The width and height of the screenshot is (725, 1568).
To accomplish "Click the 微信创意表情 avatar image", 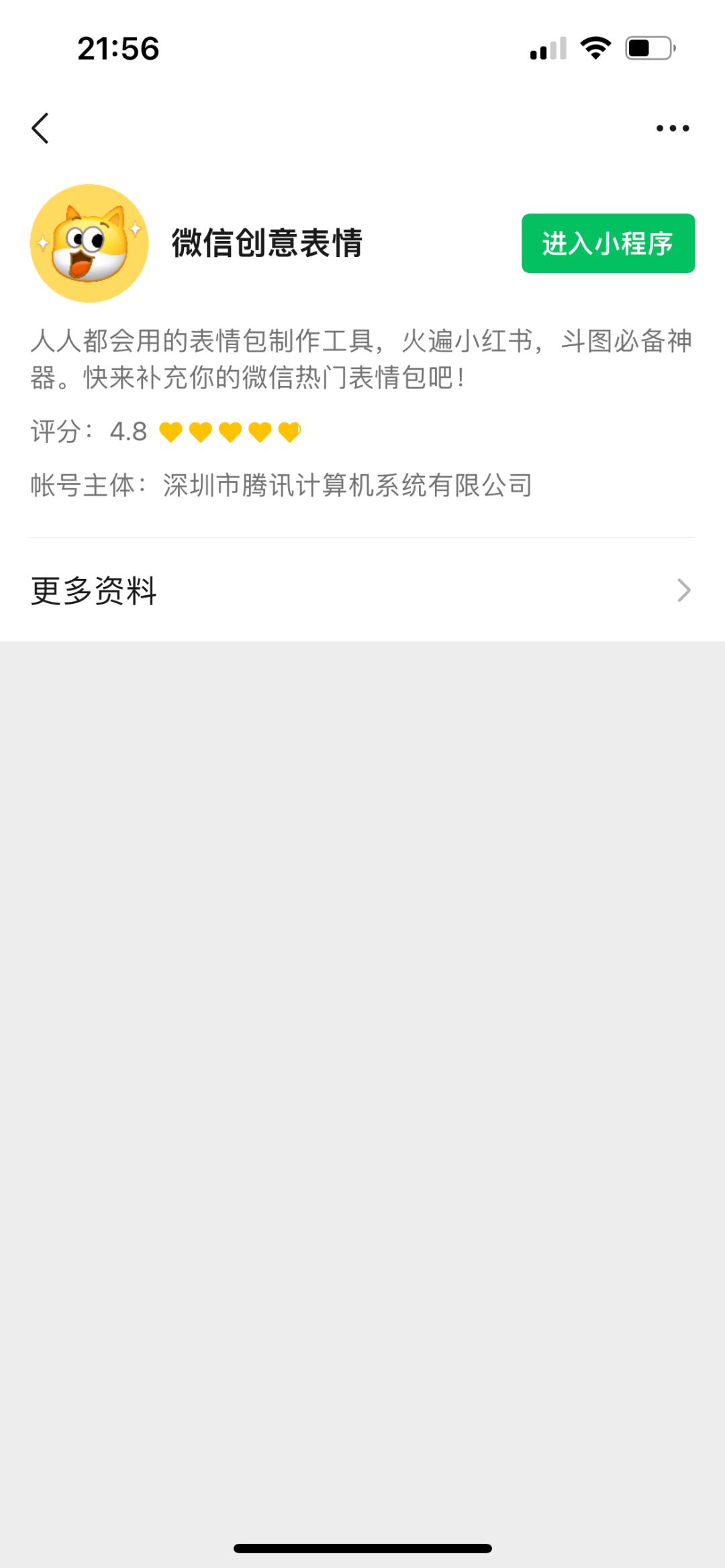I will pyautogui.click(x=88, y=244).
